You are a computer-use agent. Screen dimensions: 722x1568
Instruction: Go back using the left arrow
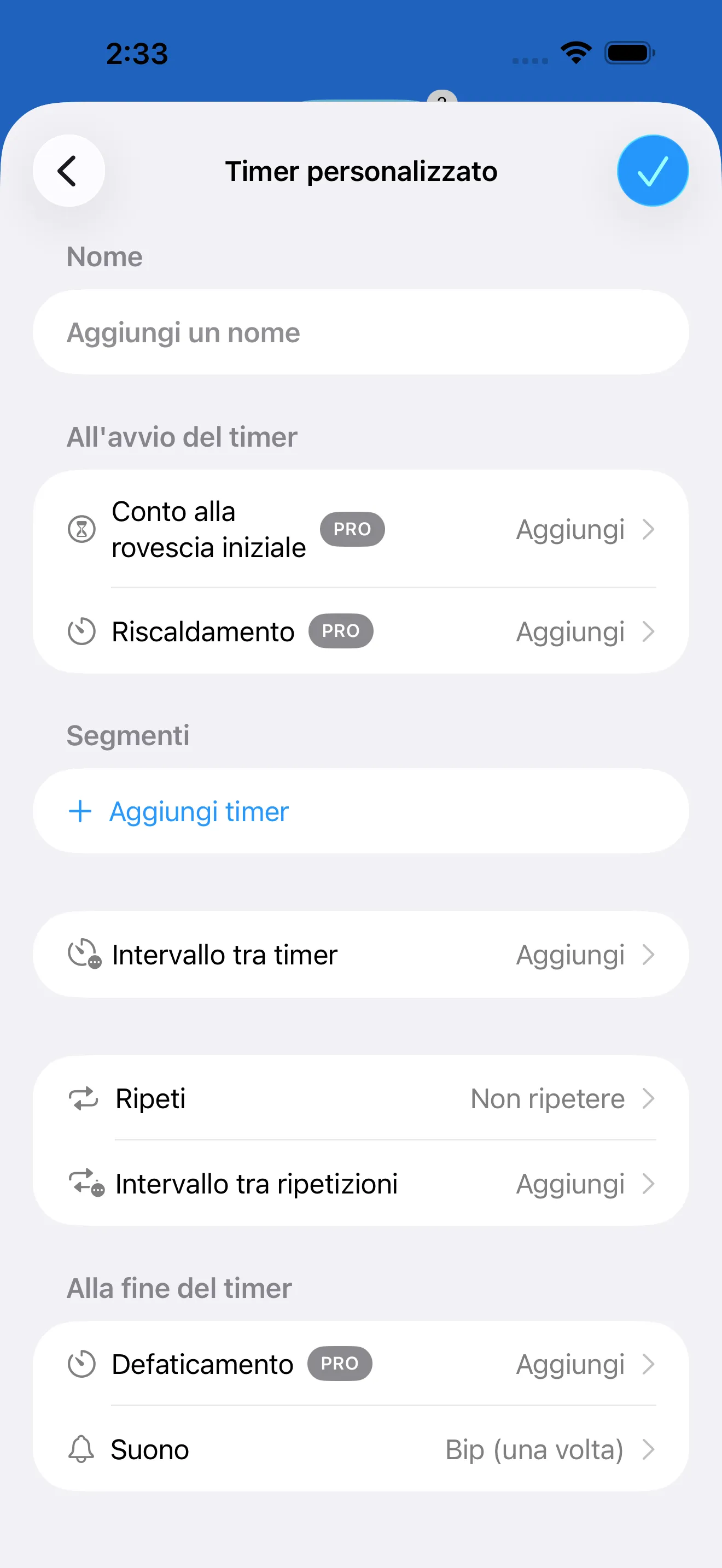click(69, 171)
